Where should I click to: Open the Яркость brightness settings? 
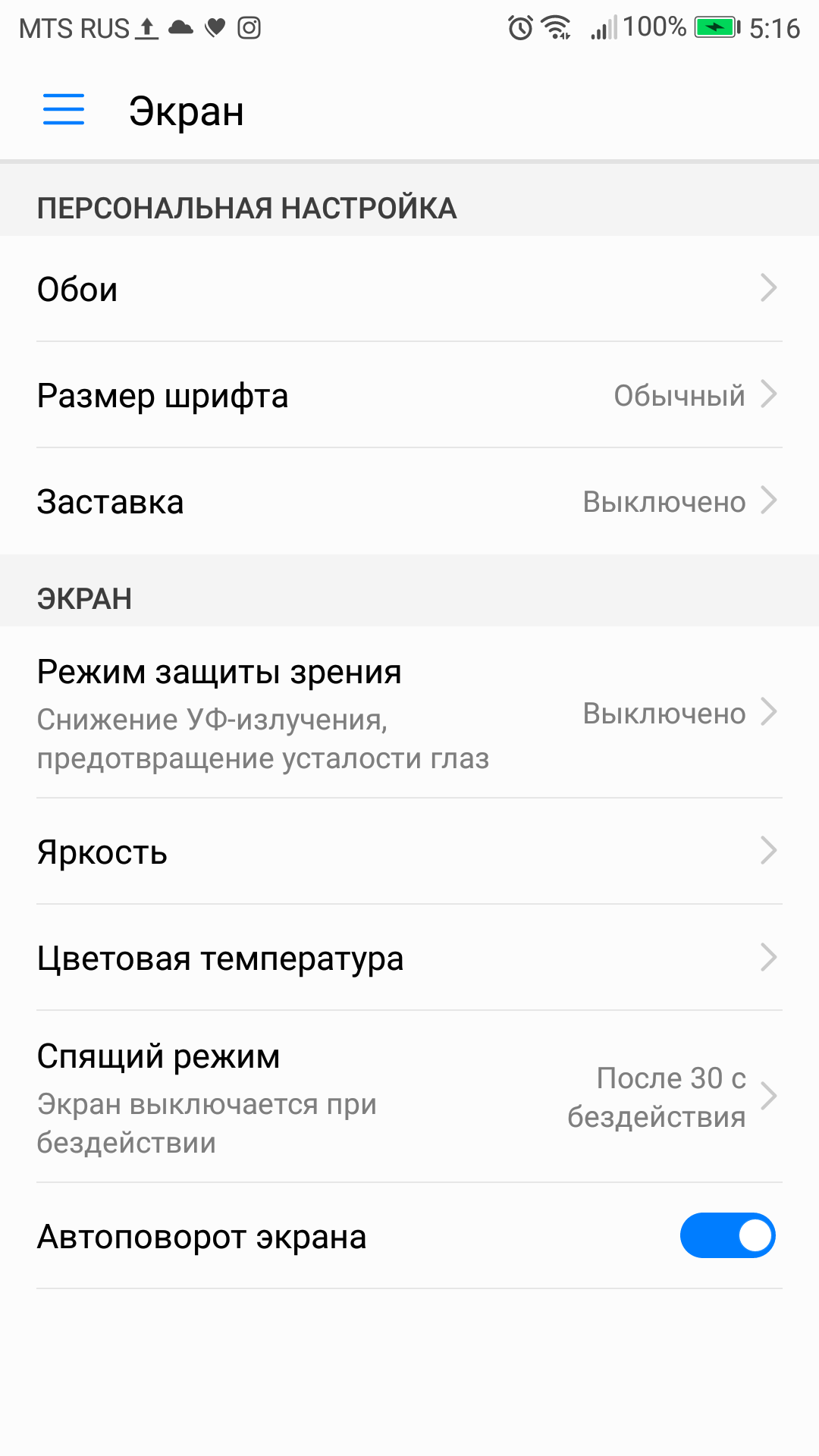409,852
